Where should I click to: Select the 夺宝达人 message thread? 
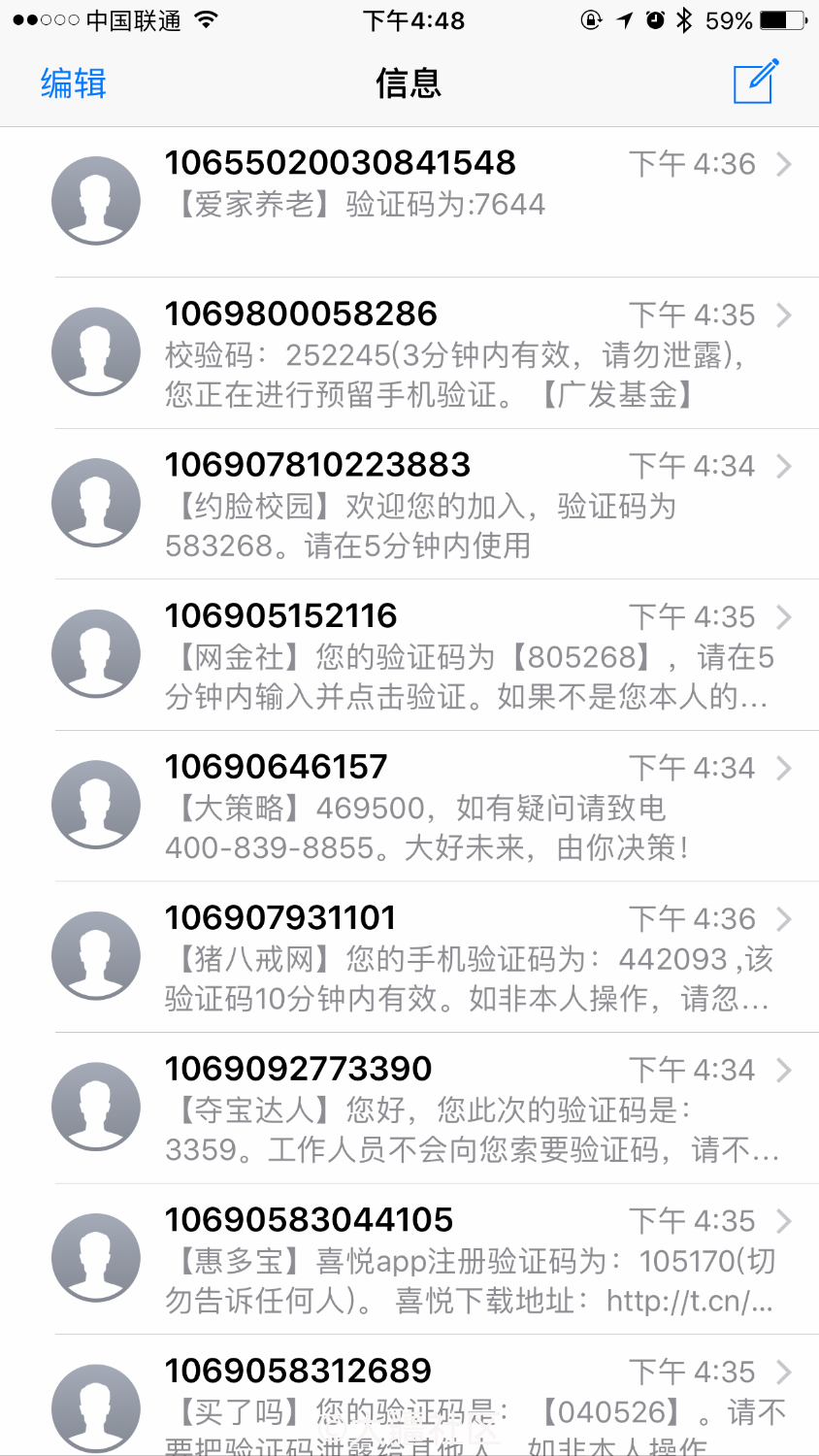coord(409,1109)
